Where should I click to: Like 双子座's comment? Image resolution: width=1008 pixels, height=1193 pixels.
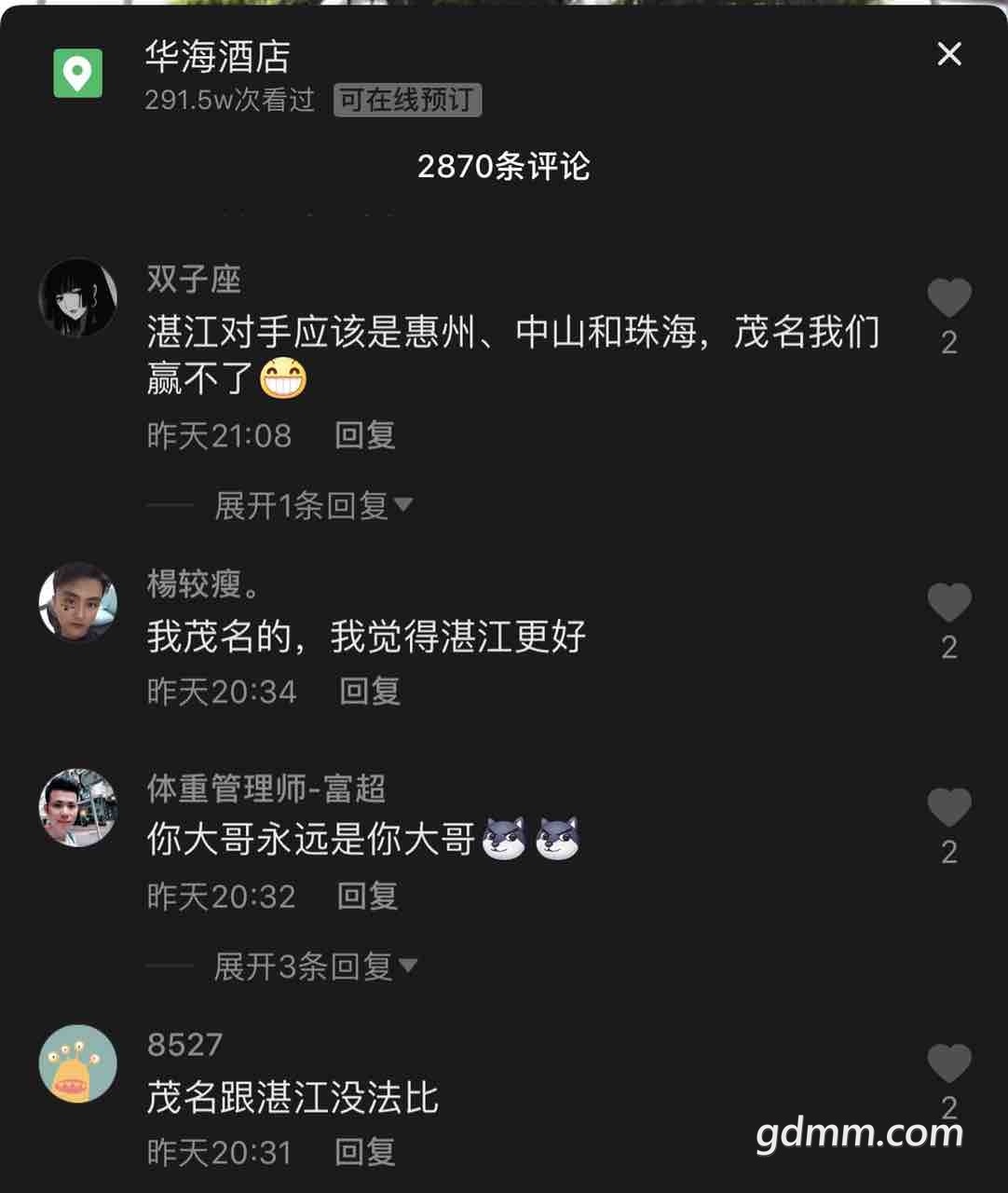[x=948, y=299]
